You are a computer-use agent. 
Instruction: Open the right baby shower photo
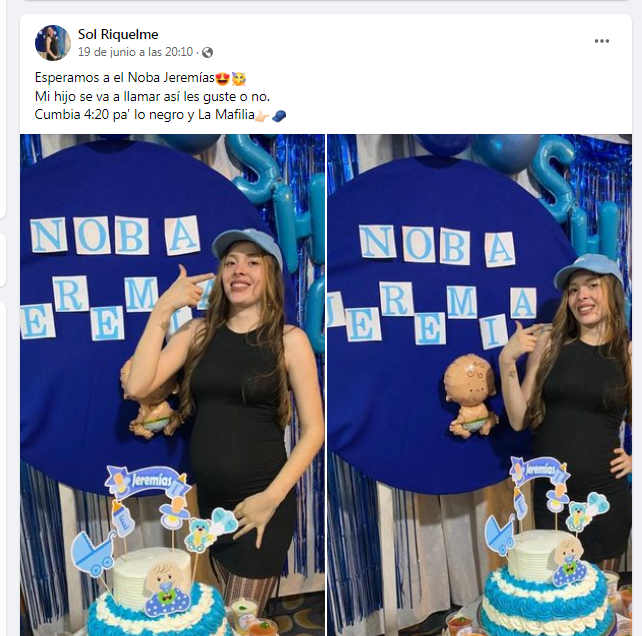(479, 385)
